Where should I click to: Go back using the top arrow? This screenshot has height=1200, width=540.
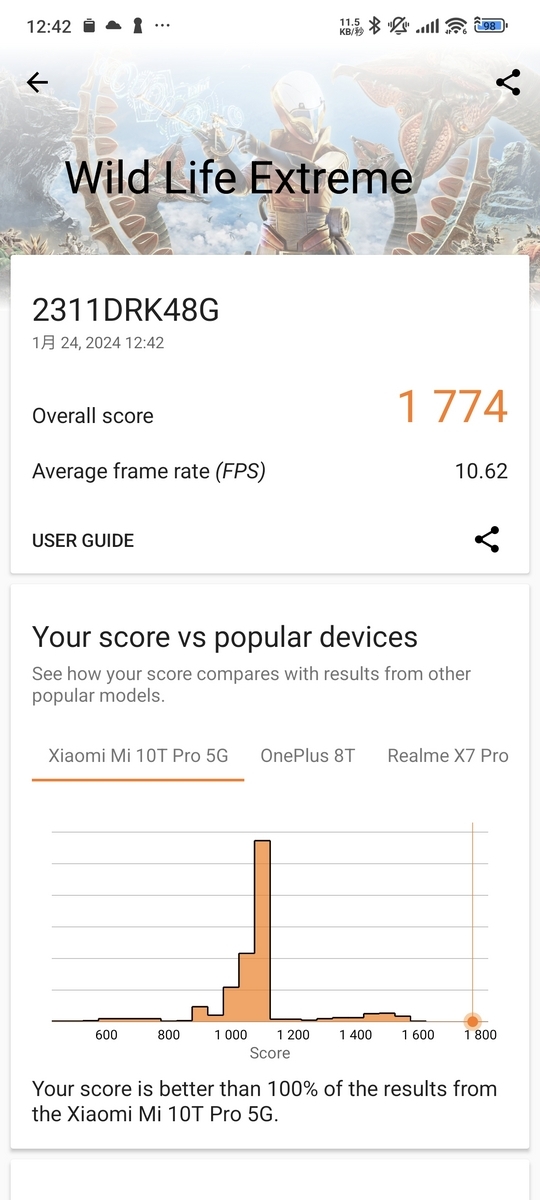pos(38,83)
